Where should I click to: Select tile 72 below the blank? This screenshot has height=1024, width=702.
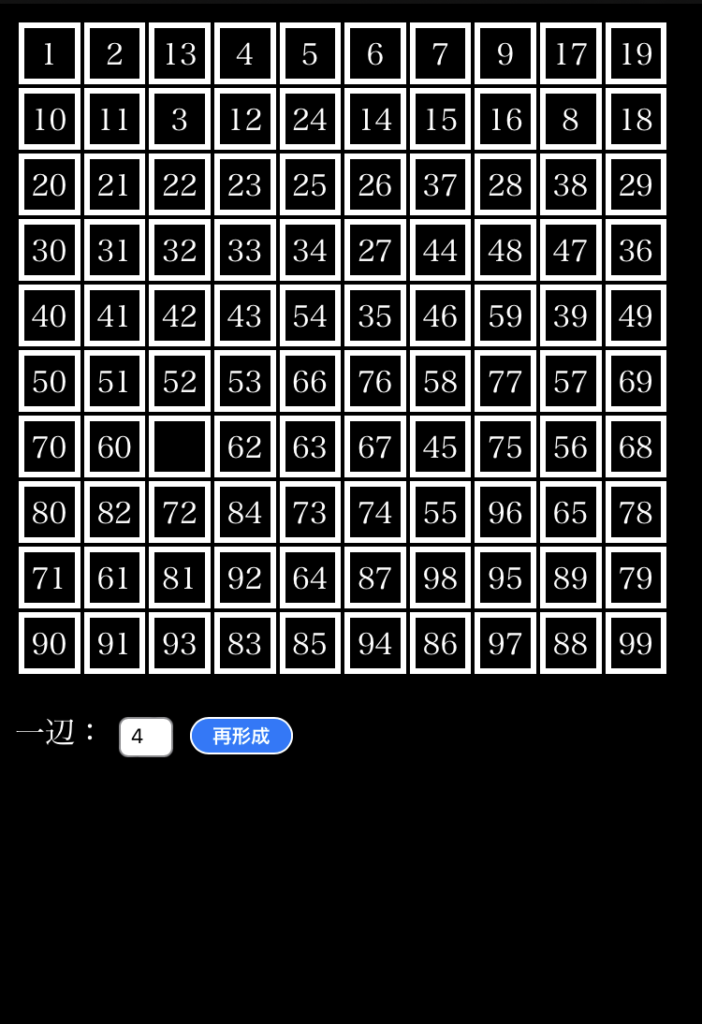(x=180, y=513)
